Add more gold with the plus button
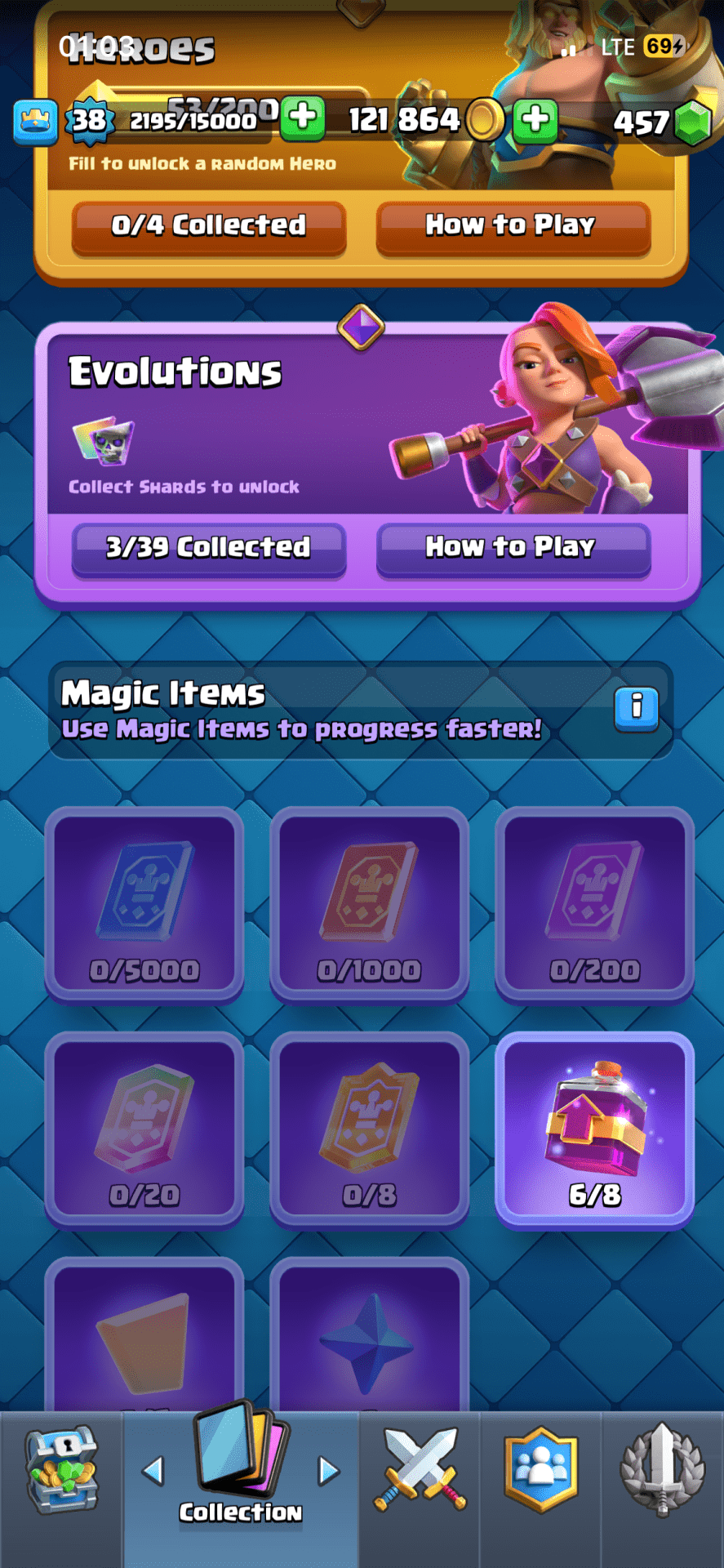 [535, 119]
